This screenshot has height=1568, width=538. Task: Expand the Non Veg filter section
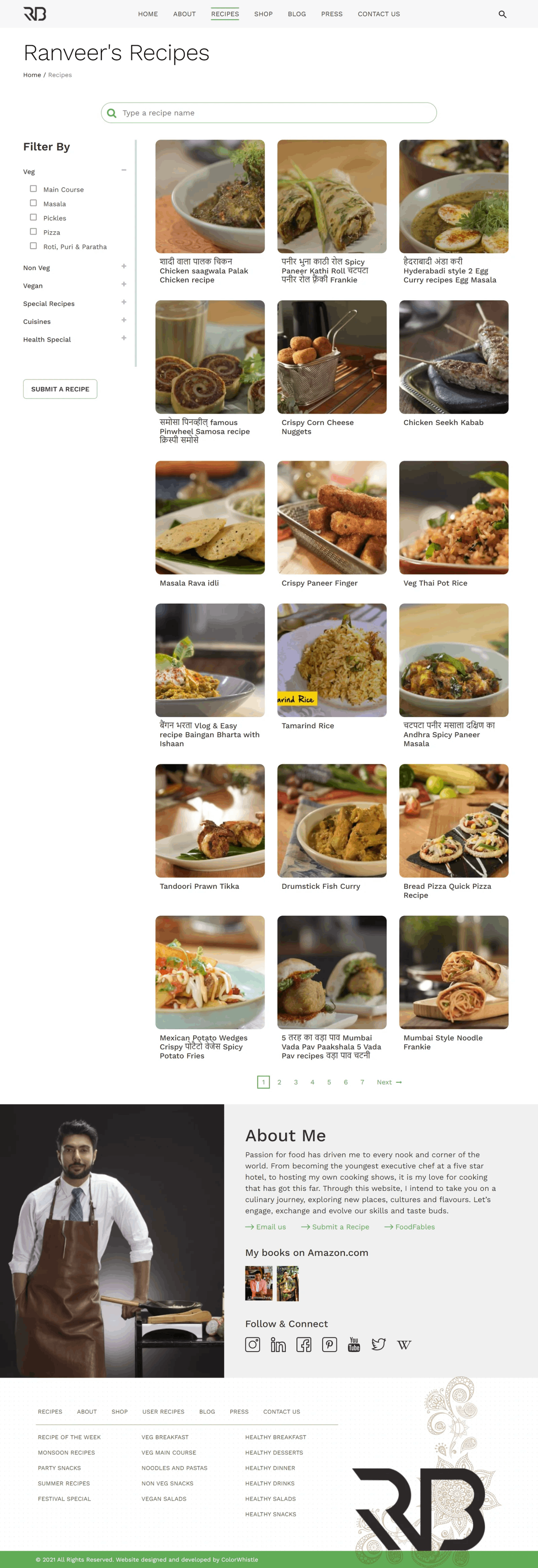point(124,266)
